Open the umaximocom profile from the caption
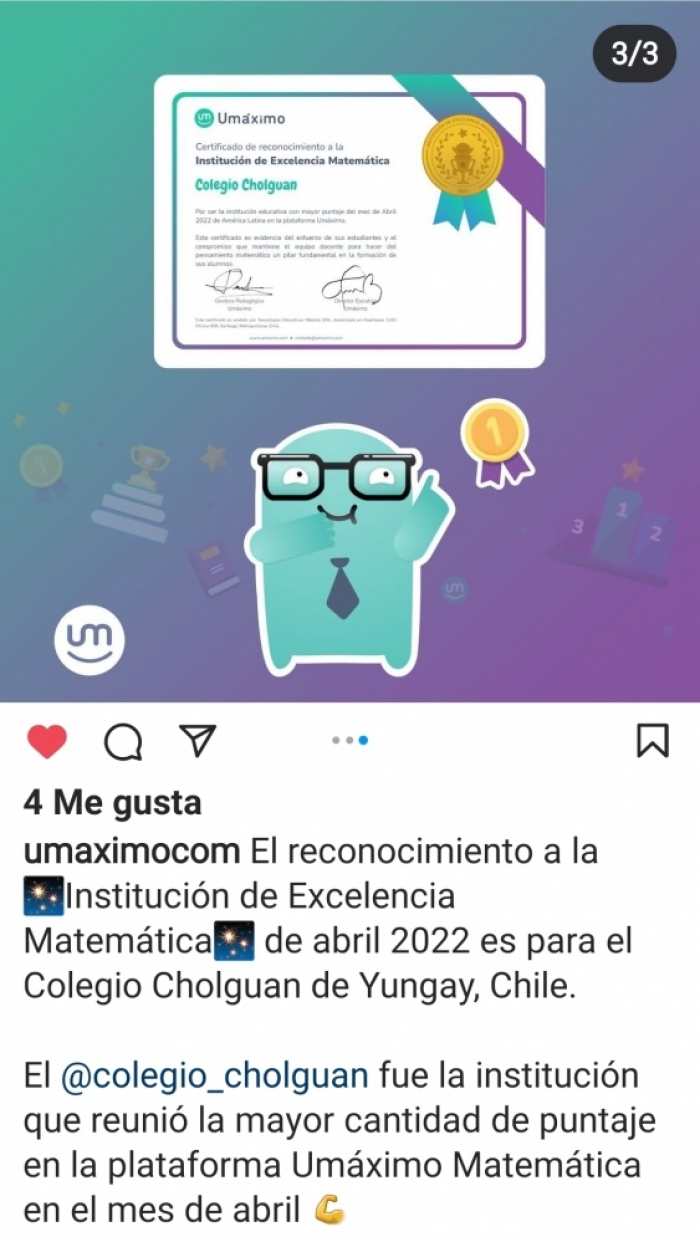Image resolution: width=700 pixels, height=1242 pixels. (x=131, y=852)
